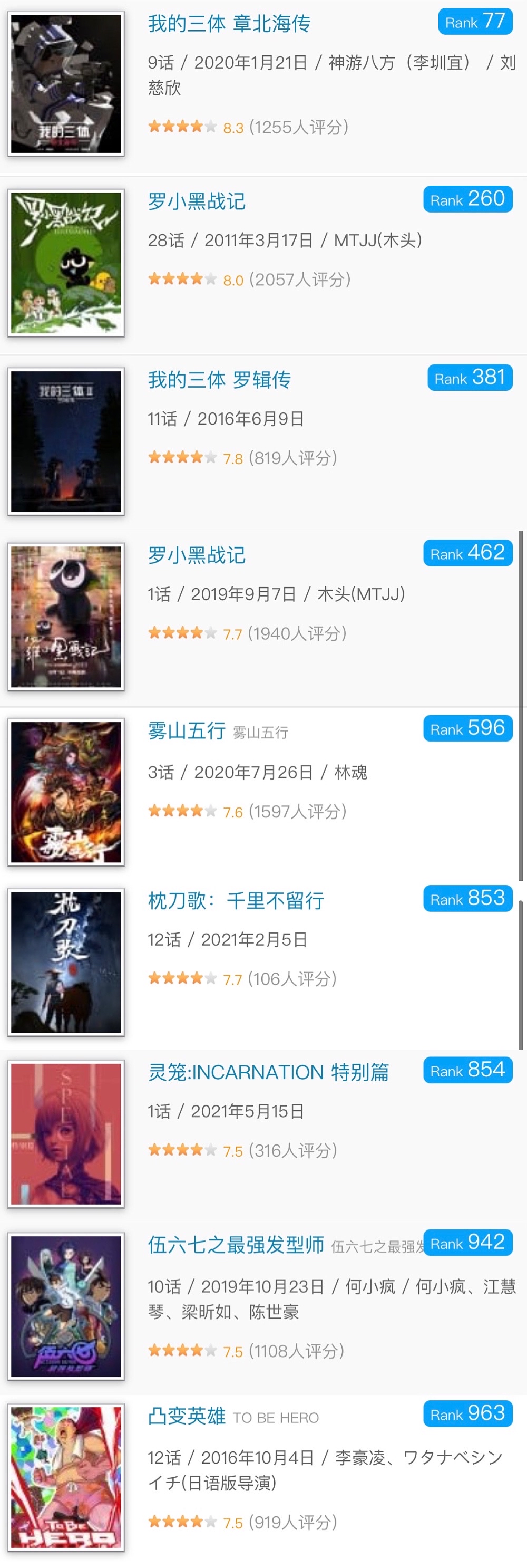Tap the 雾山五行 cover image
The height and width of the screenshot is (1568, 527).
(66, 791)
